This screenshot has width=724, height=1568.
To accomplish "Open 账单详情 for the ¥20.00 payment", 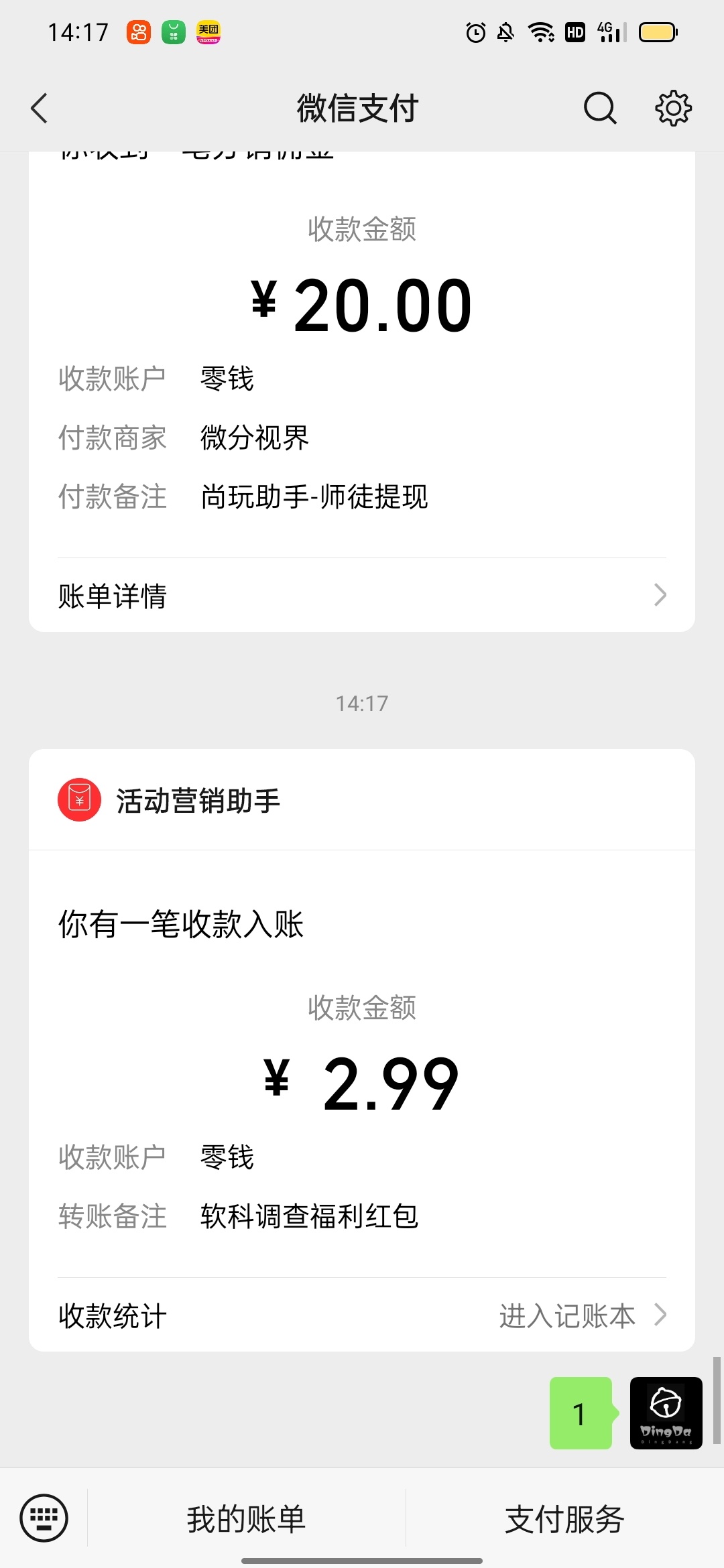I will pyautogui.click(x=362, y=595).
